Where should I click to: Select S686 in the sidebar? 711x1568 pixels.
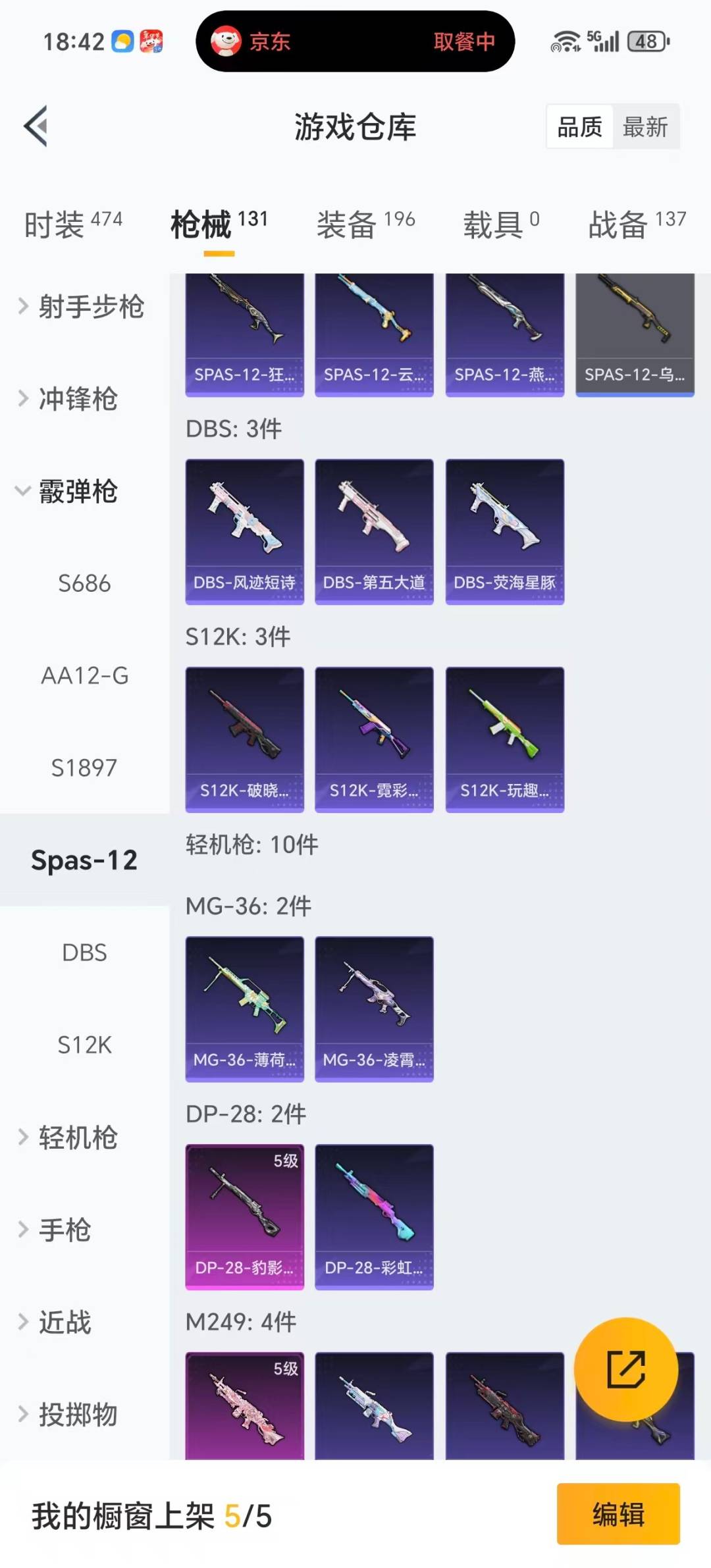84,583
